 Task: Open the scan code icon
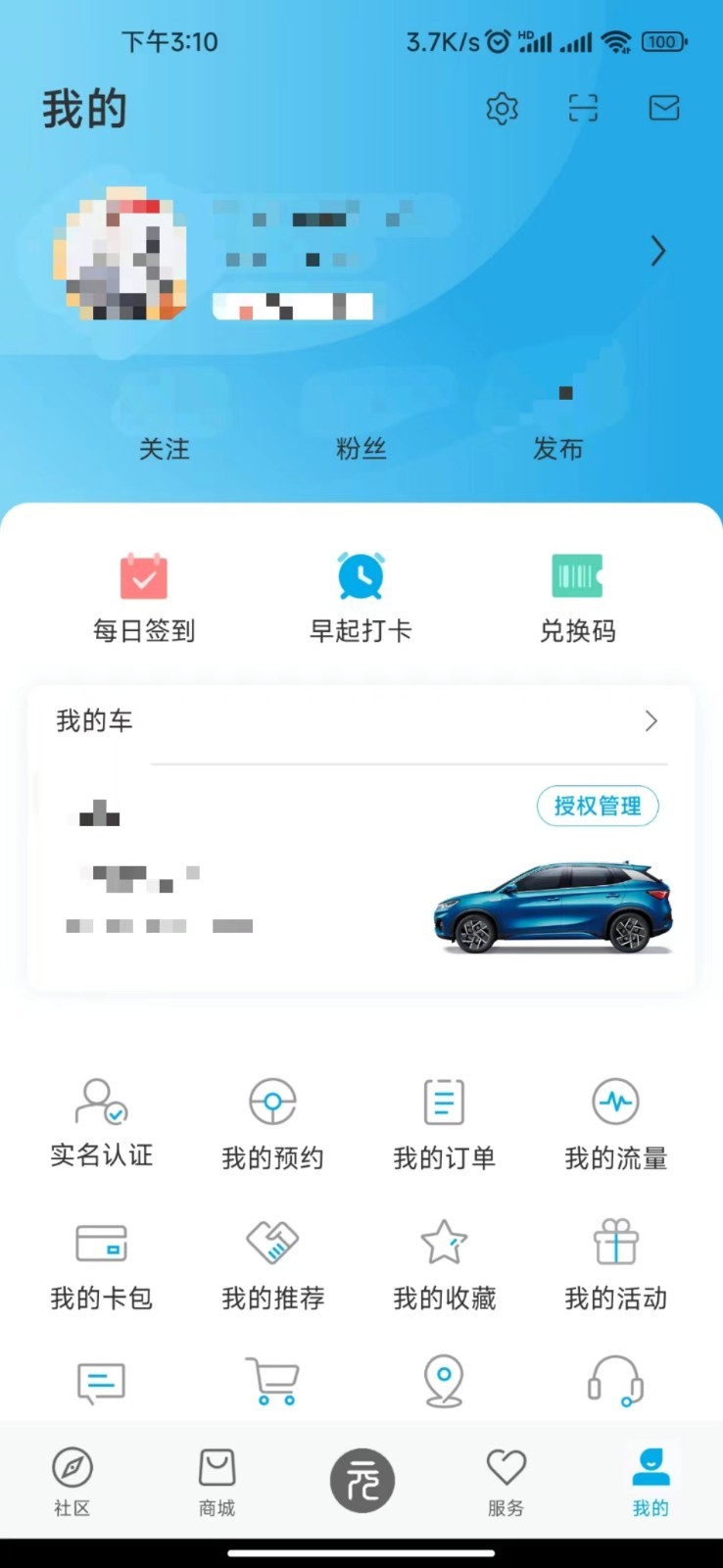click(583, 108)
